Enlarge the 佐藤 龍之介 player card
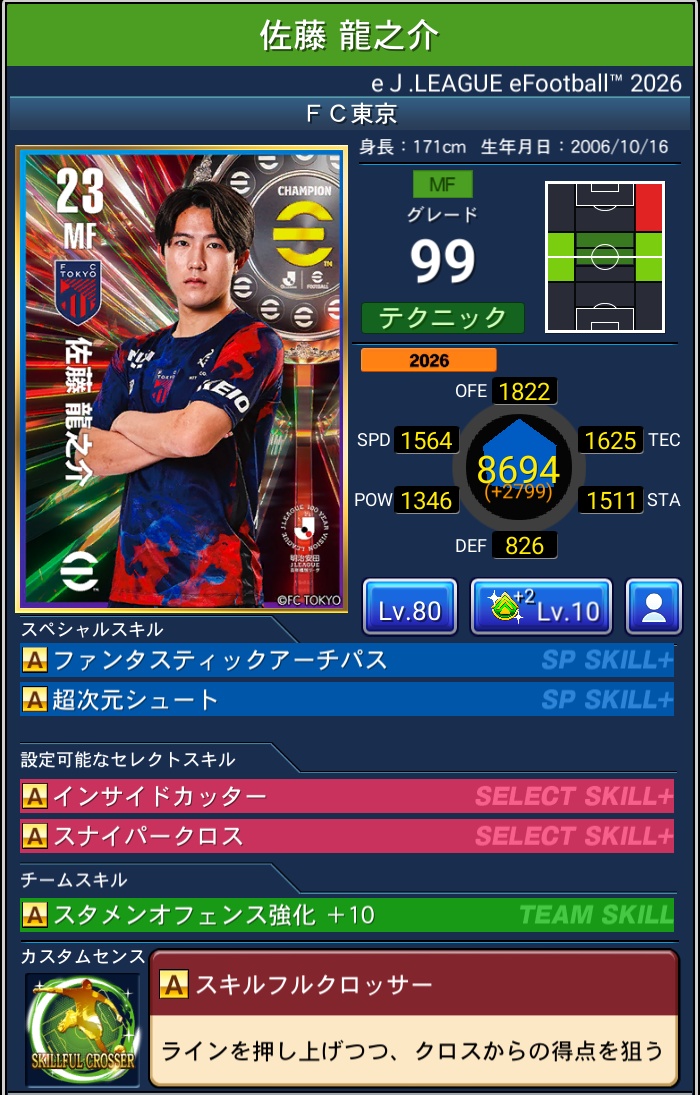 pyautogui.click(x=181, y=379)
